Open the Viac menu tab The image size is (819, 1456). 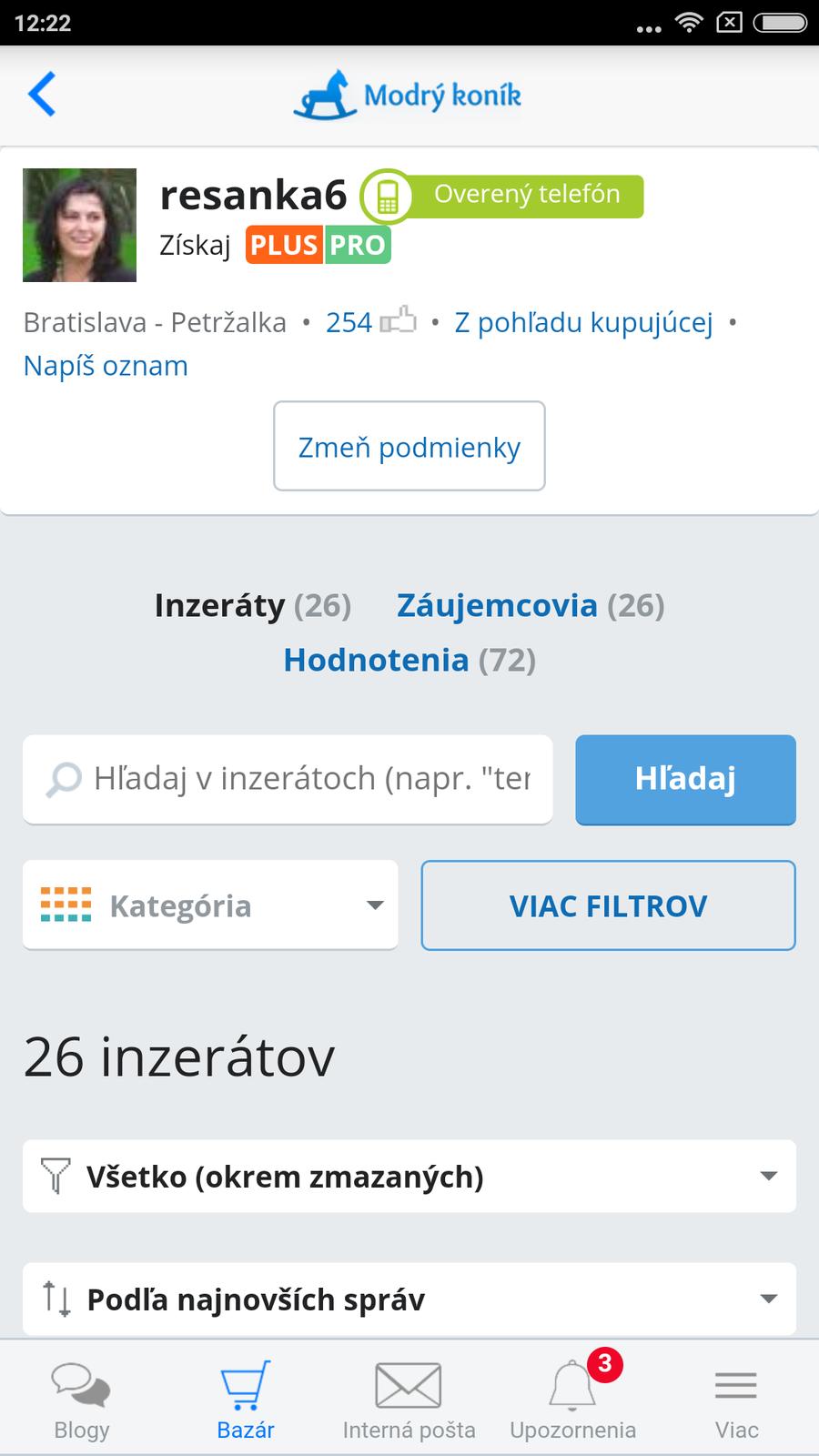(736, 1401)
